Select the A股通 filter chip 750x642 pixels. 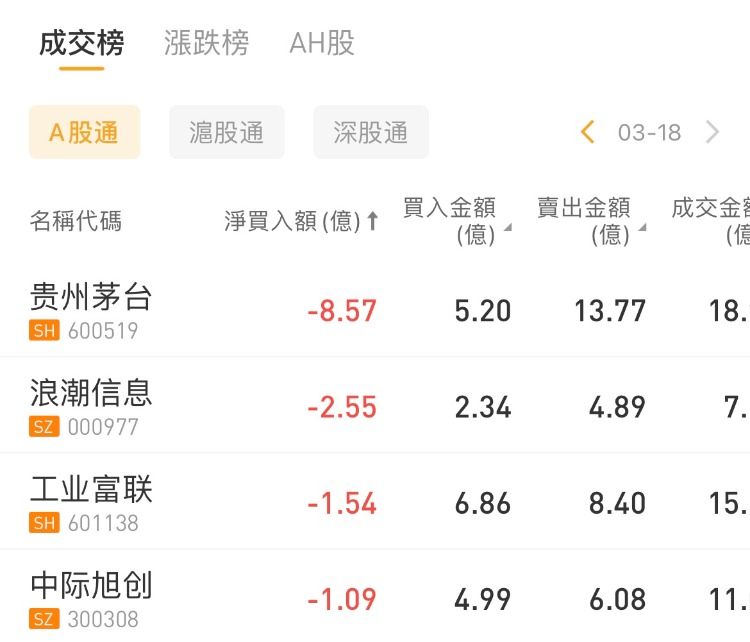point(84,132)
